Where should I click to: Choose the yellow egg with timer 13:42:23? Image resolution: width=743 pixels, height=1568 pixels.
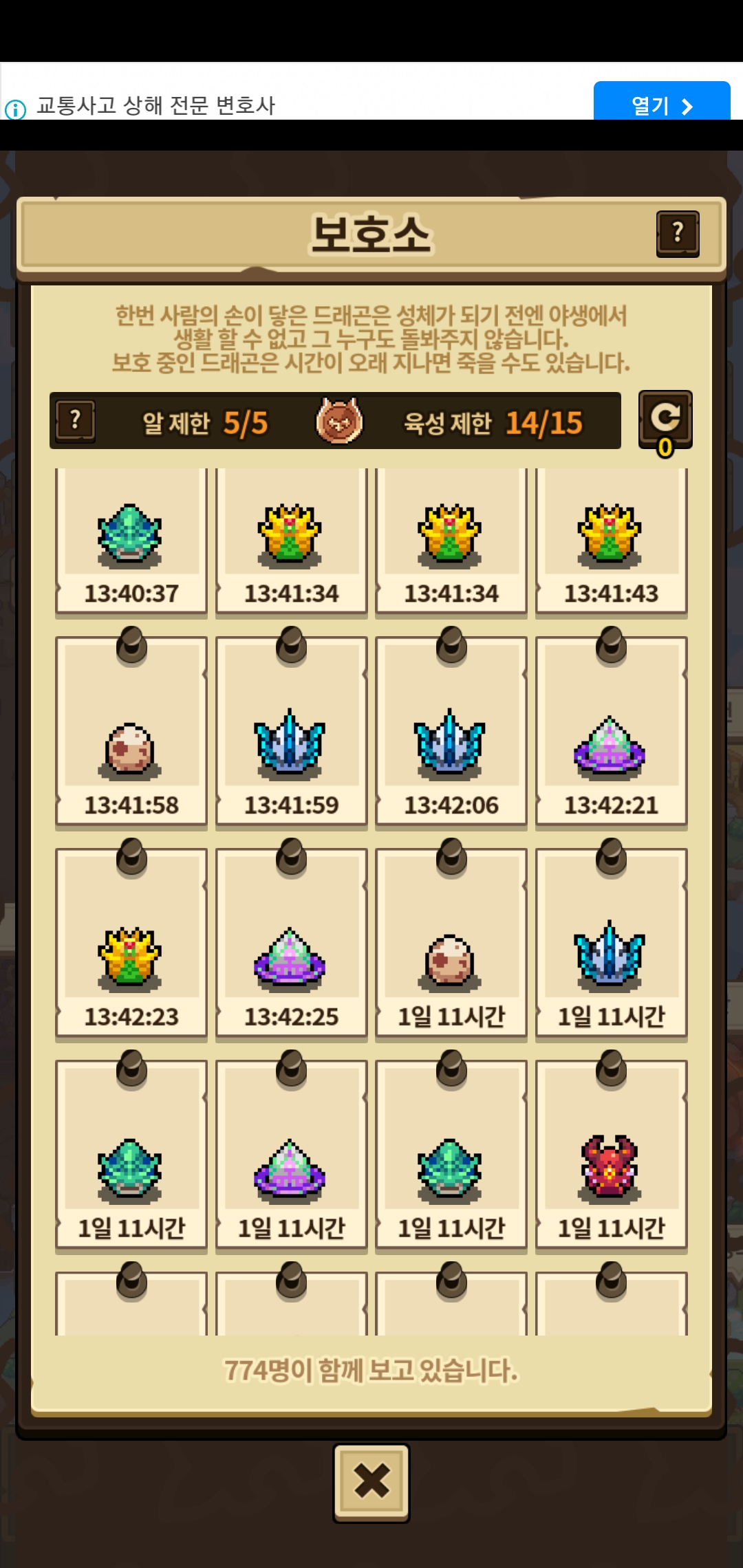[x=131, y=943]
